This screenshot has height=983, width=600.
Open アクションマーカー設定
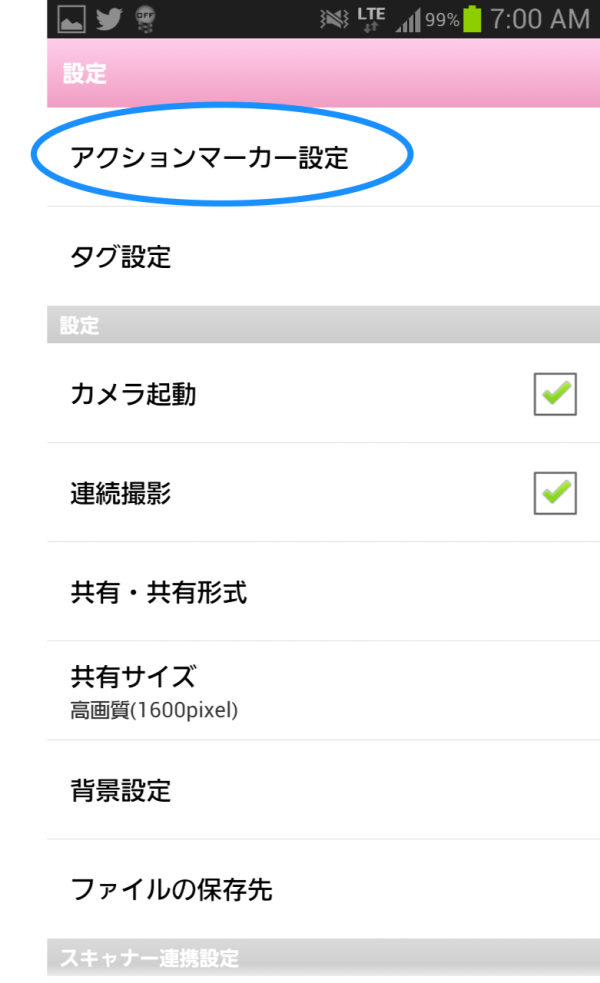click(x=324, y=157)
